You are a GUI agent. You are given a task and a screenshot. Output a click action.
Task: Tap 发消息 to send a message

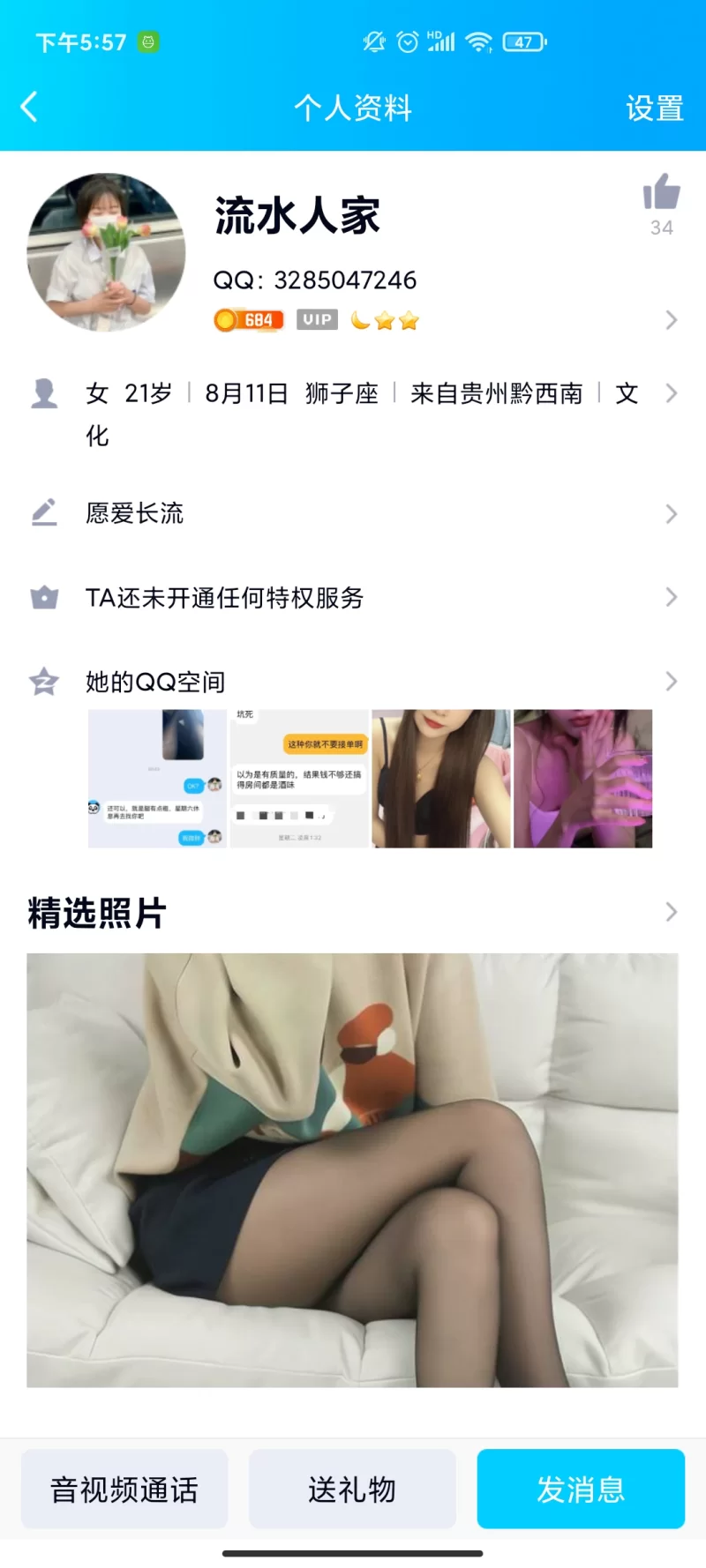[581, 1489]
